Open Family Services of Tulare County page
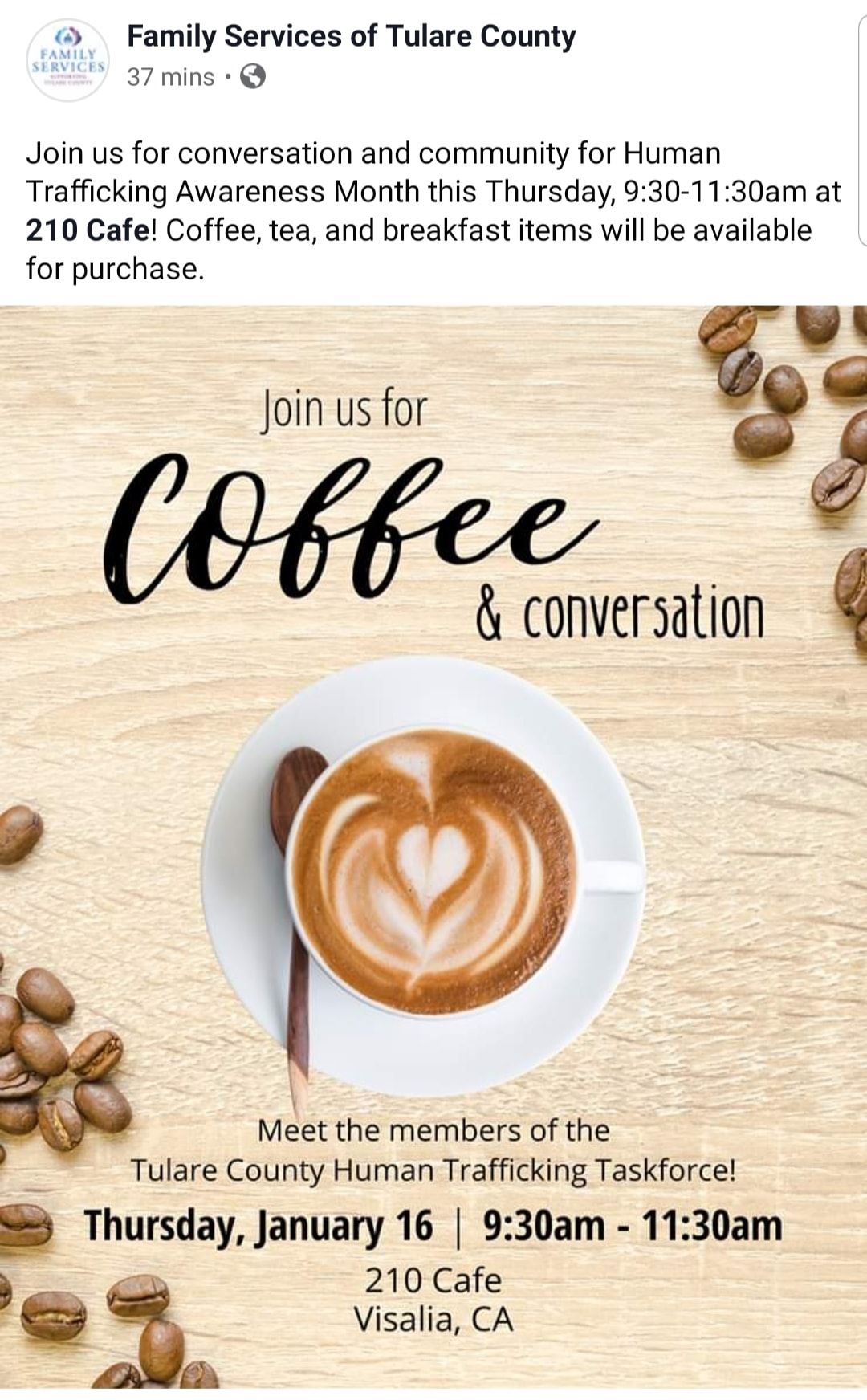Image resolution: width=867 pixels, height=1400 pixels. 351,37
